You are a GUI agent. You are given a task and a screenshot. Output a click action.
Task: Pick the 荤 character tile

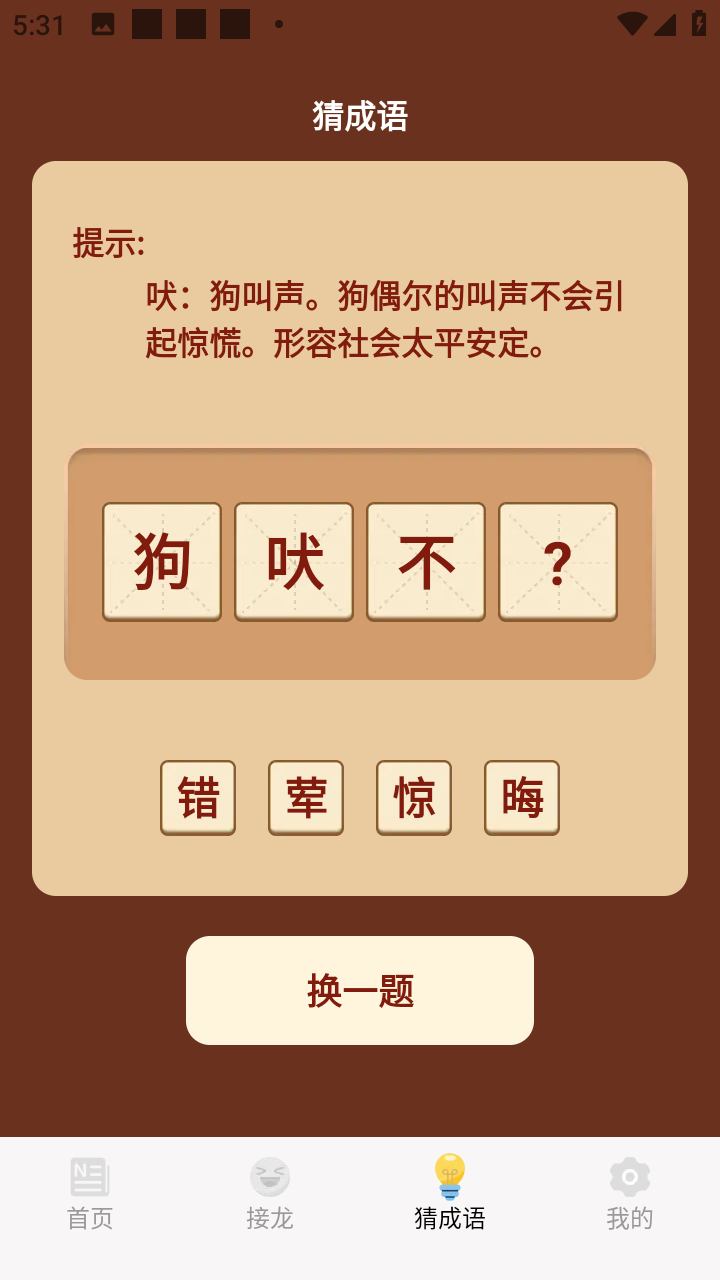(306, 797)
